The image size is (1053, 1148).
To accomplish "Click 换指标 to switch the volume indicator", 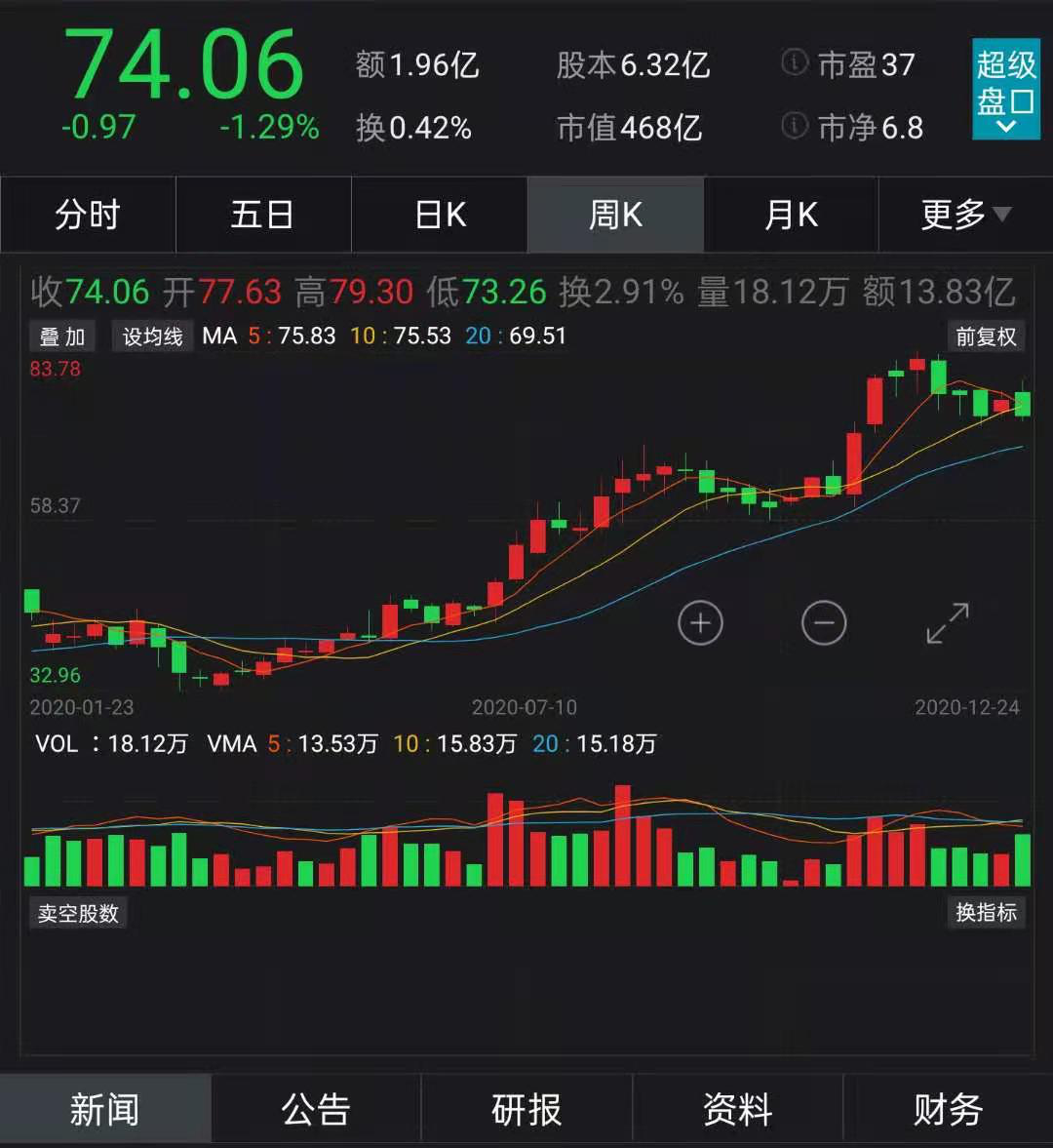I will click(x=986, y=913).
